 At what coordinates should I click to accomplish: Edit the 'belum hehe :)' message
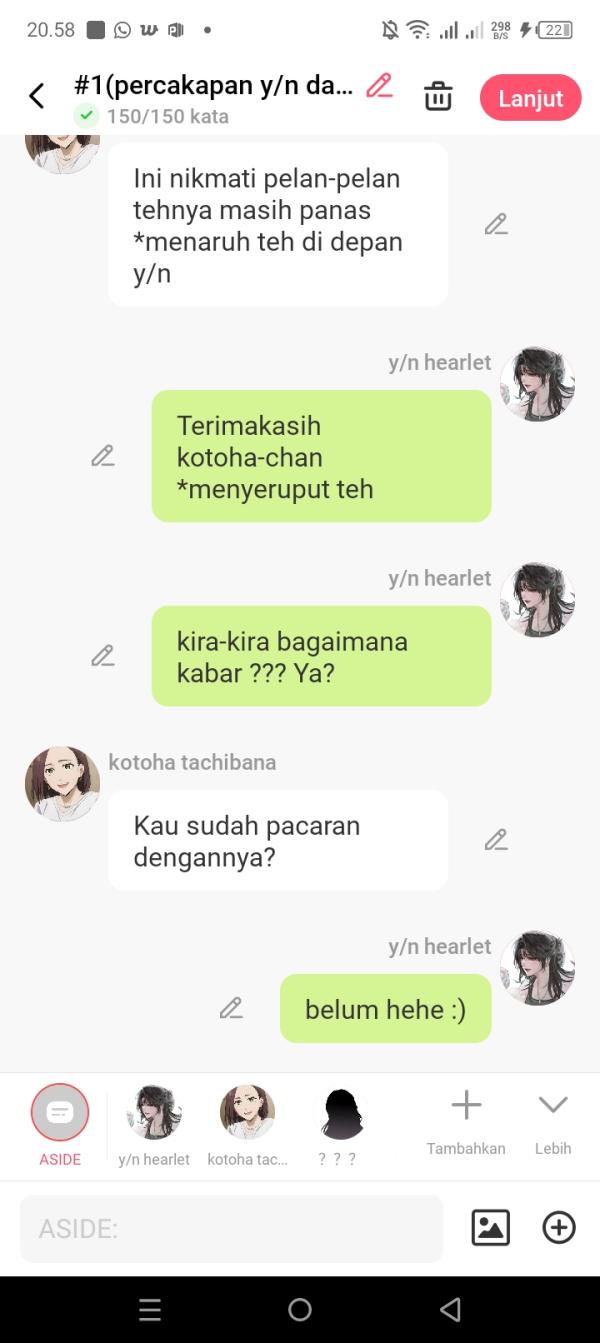coord(231,1008)
